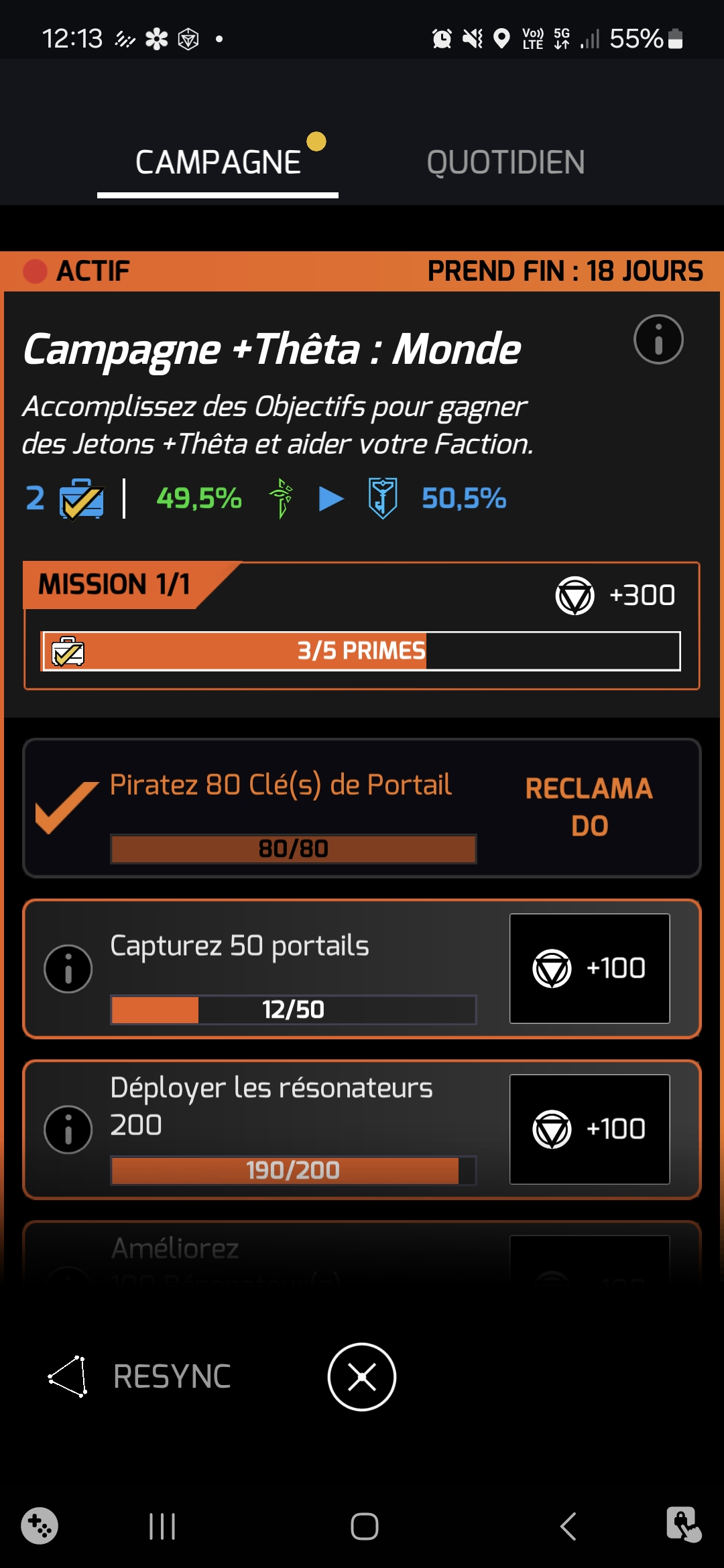Close the campaign panel with the X
This screenshot has width=724, height=1568.
tap(362, 1377)
